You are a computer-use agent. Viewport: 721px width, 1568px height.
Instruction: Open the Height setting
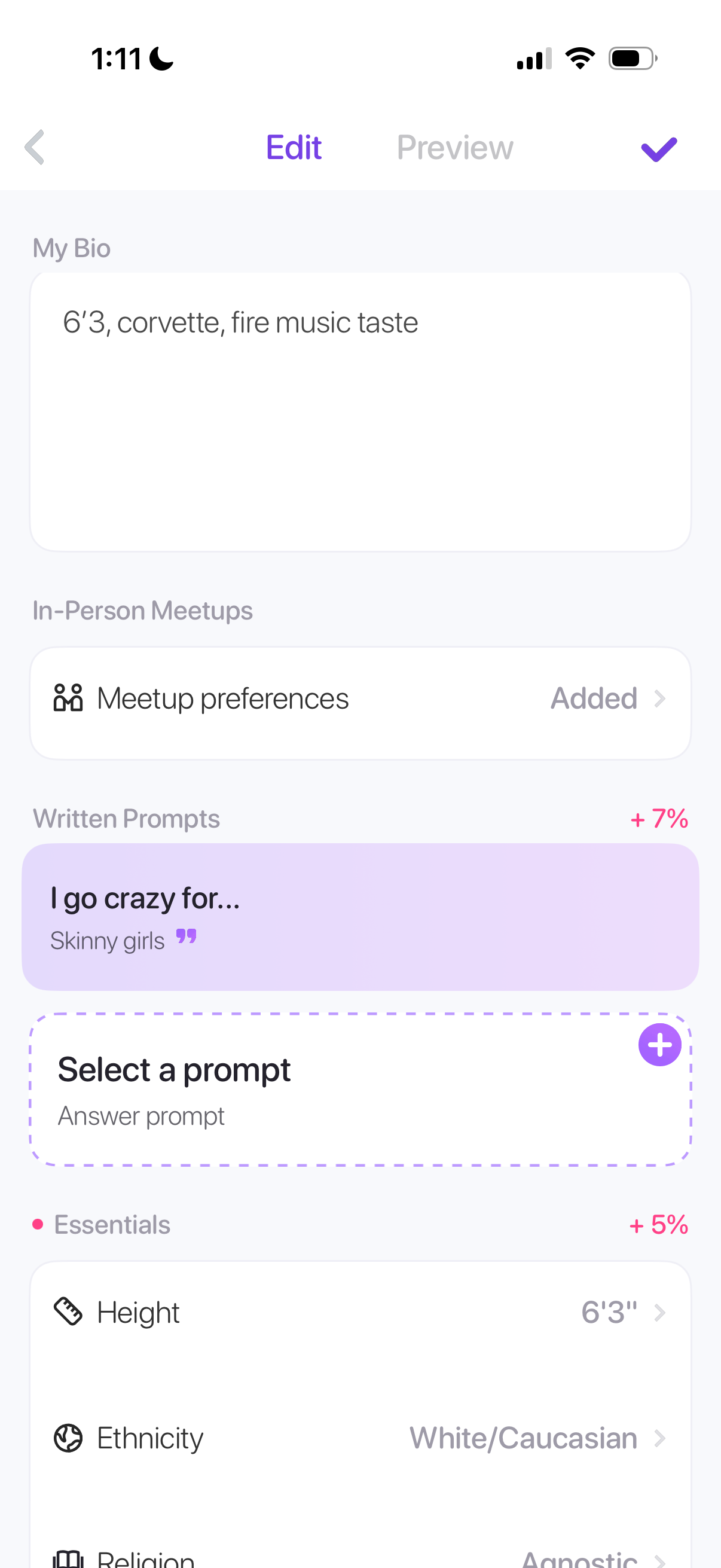pos(360,1312)
